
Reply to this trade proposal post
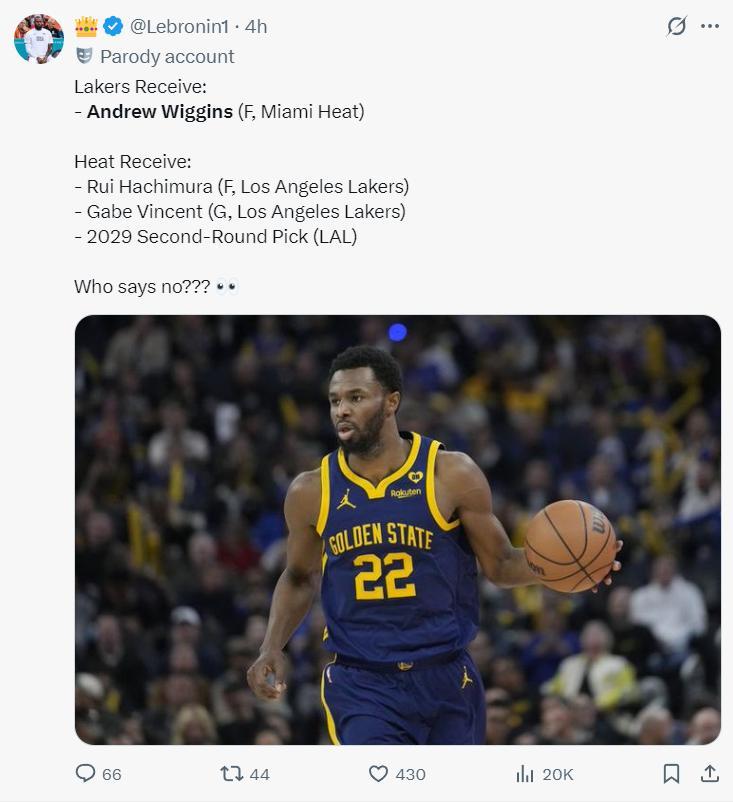(87, 773)
